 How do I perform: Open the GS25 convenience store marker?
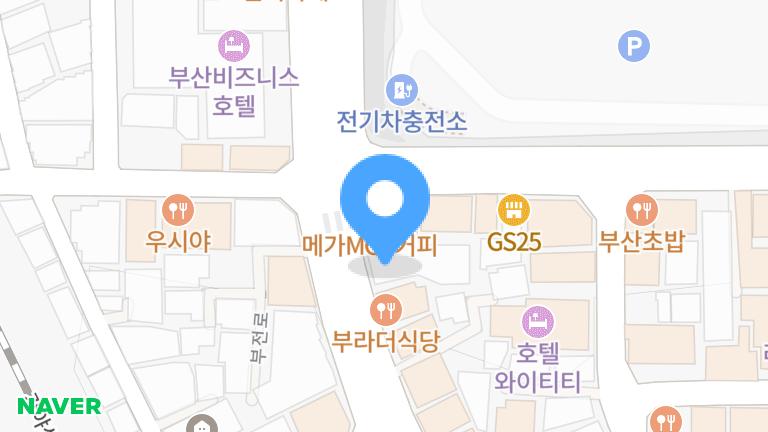tap(514, 210)
